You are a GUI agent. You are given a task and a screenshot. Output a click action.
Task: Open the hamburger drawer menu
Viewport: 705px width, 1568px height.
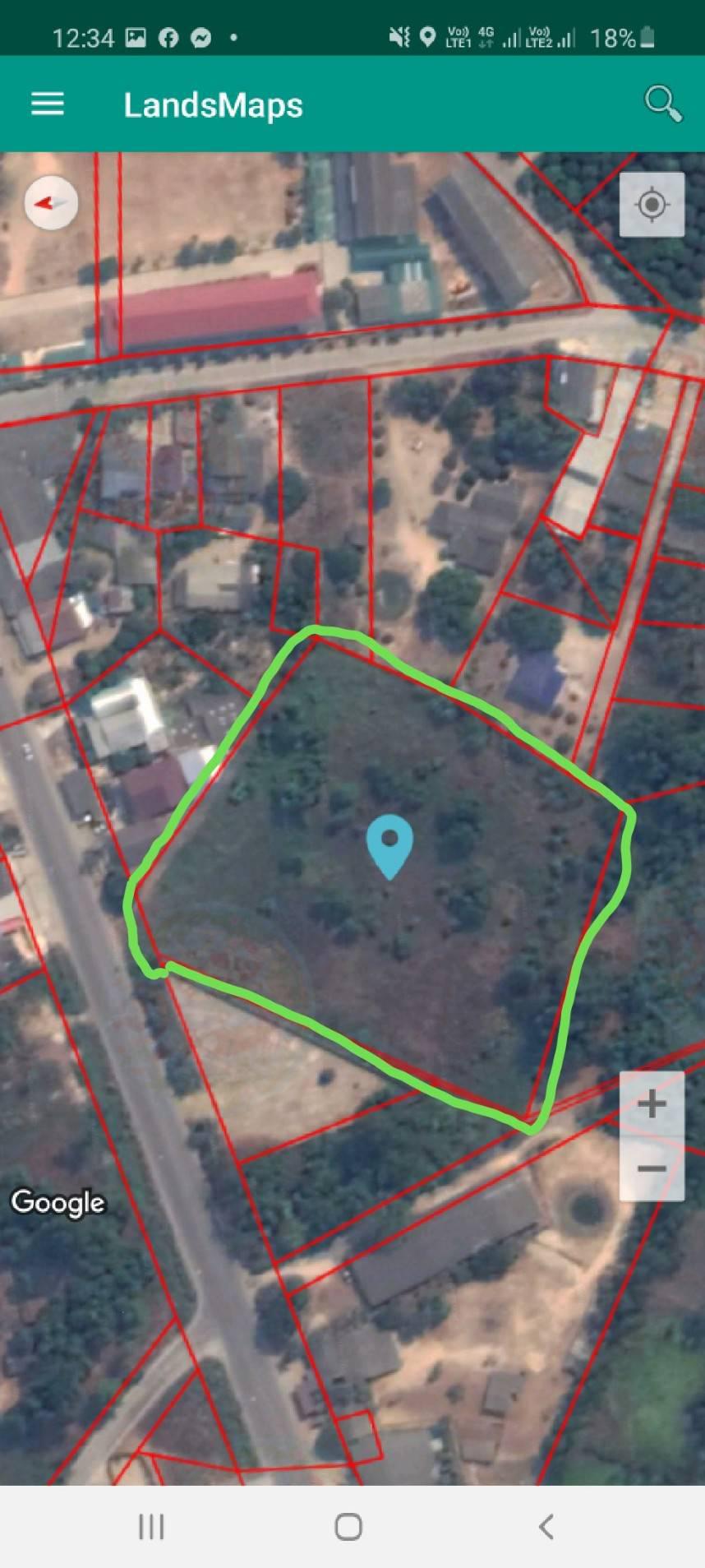point(48,104)
